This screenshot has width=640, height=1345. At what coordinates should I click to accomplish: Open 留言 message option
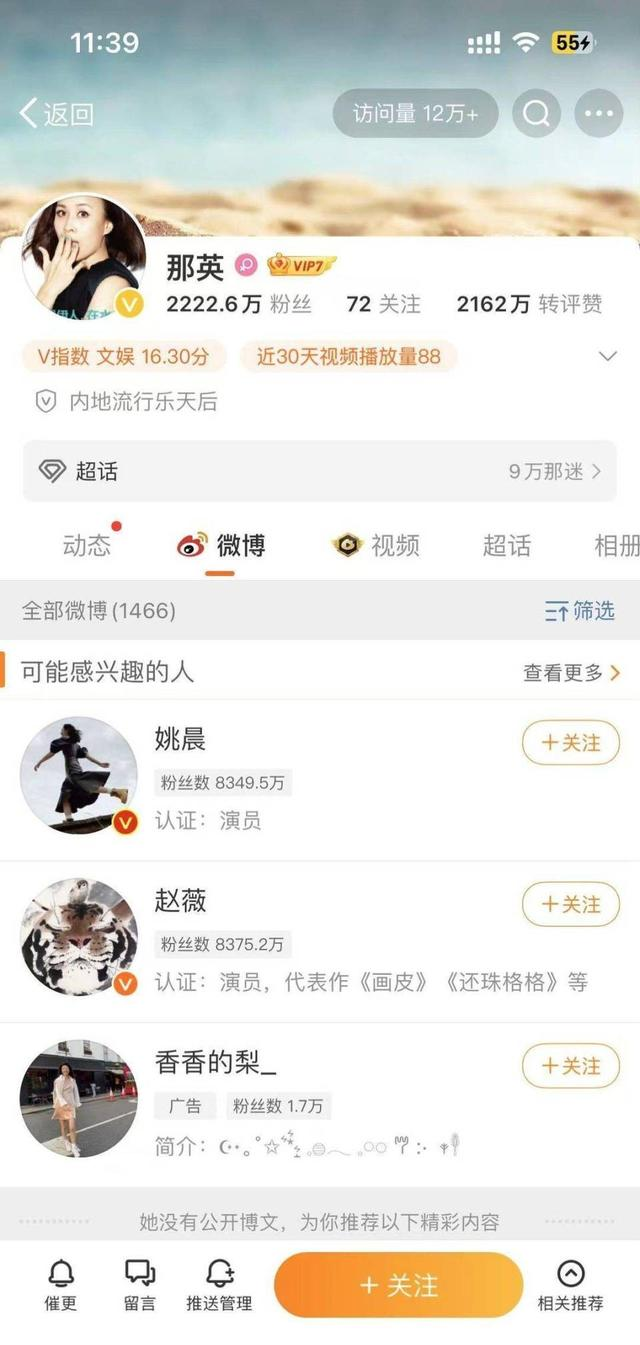[x=140, y=1284]
